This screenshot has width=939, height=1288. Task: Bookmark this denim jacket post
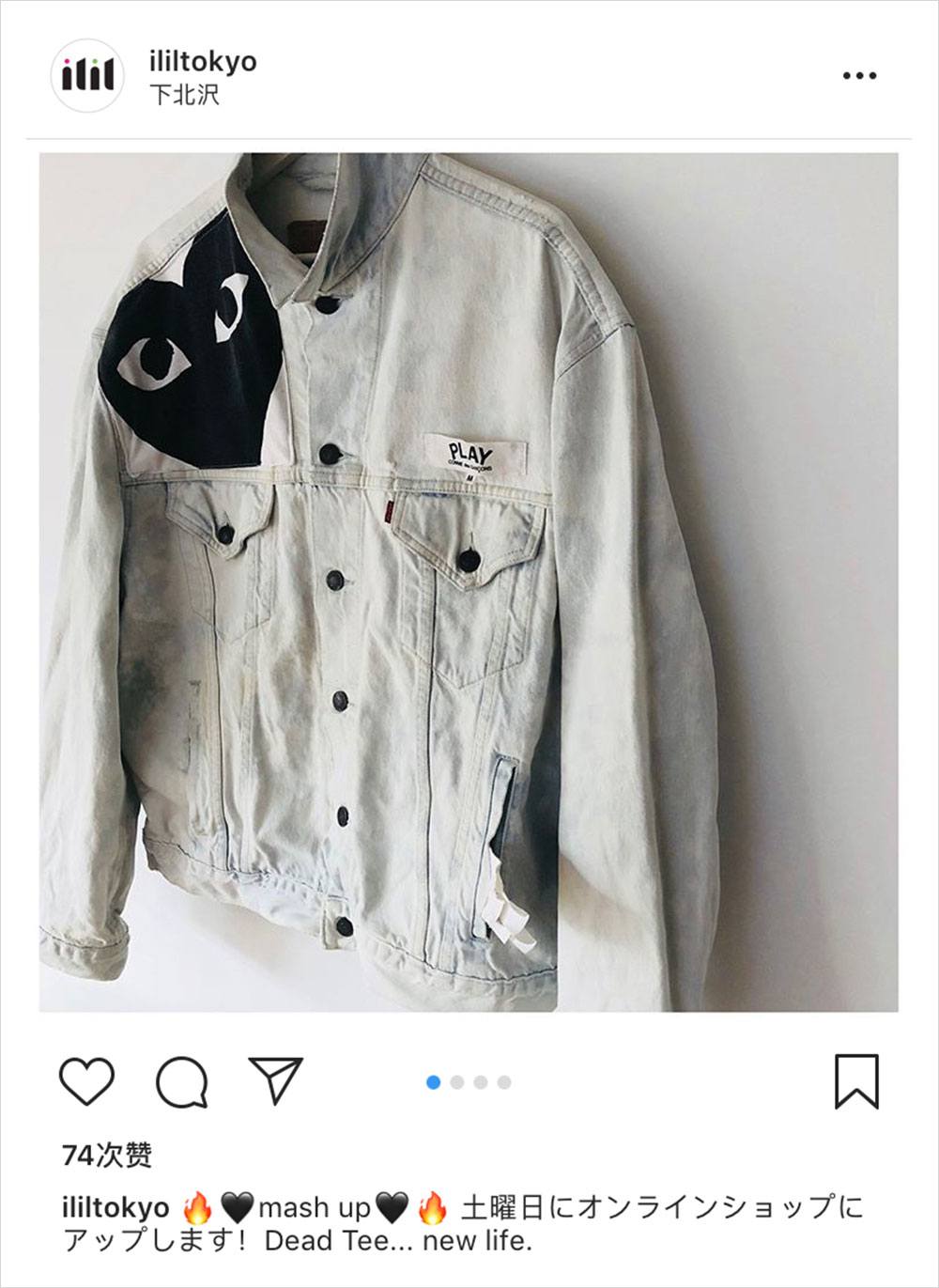click(856, 1081)
